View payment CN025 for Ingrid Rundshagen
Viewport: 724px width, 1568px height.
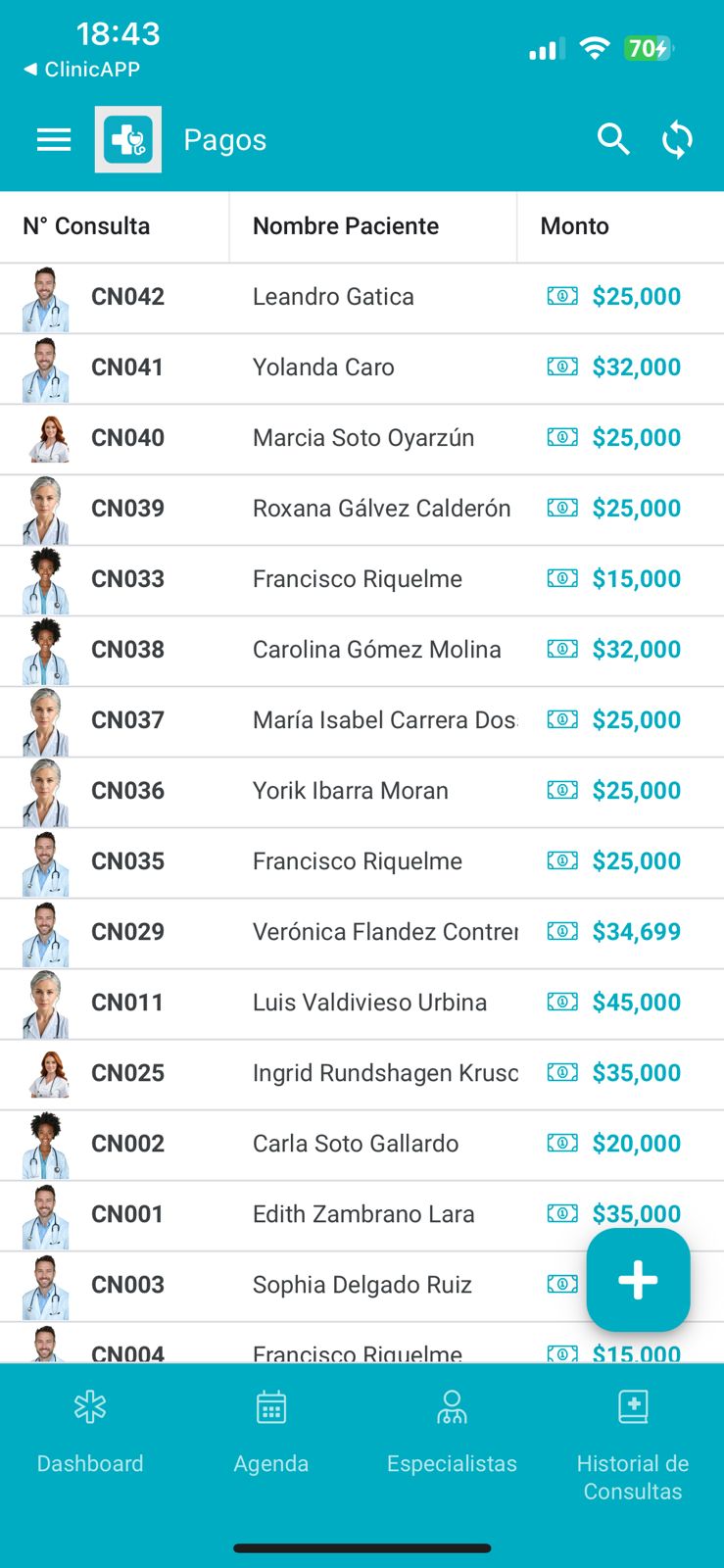coord(384,1073)
